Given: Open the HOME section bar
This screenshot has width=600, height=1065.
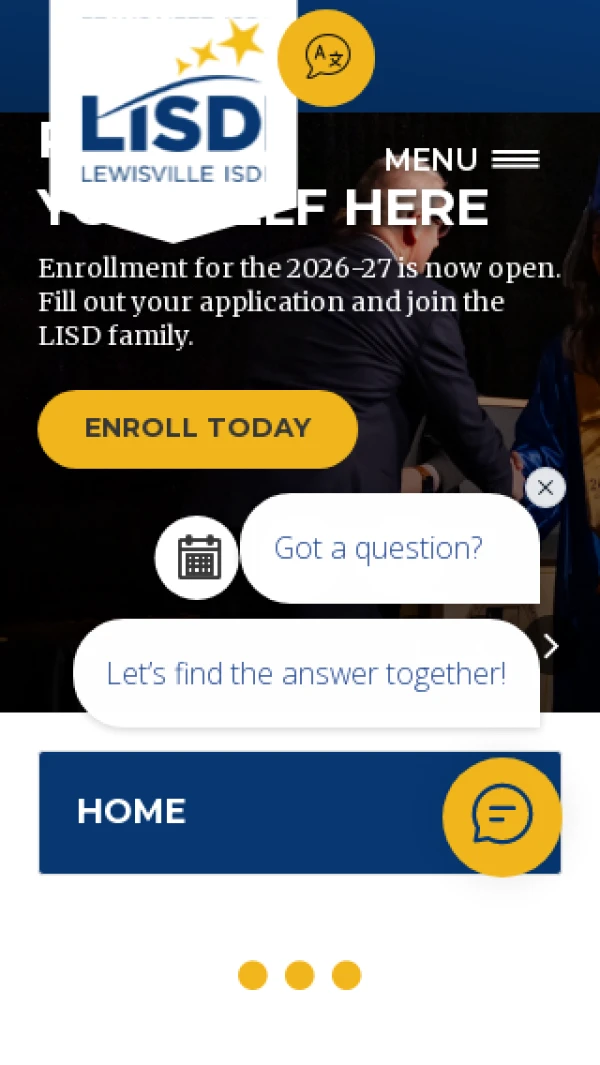Looking at the screenshot, I should coord(240,812).
